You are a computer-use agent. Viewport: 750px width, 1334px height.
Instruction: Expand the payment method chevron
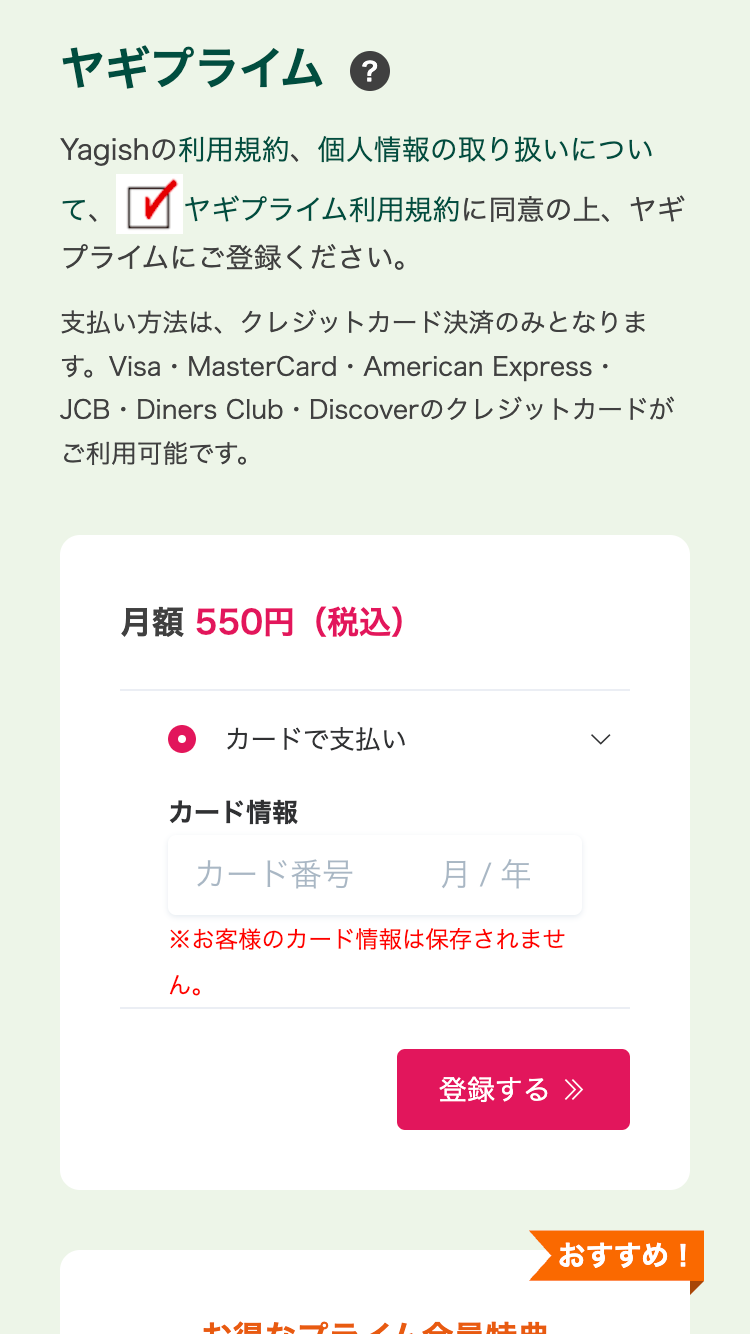[x=601, y=740]
